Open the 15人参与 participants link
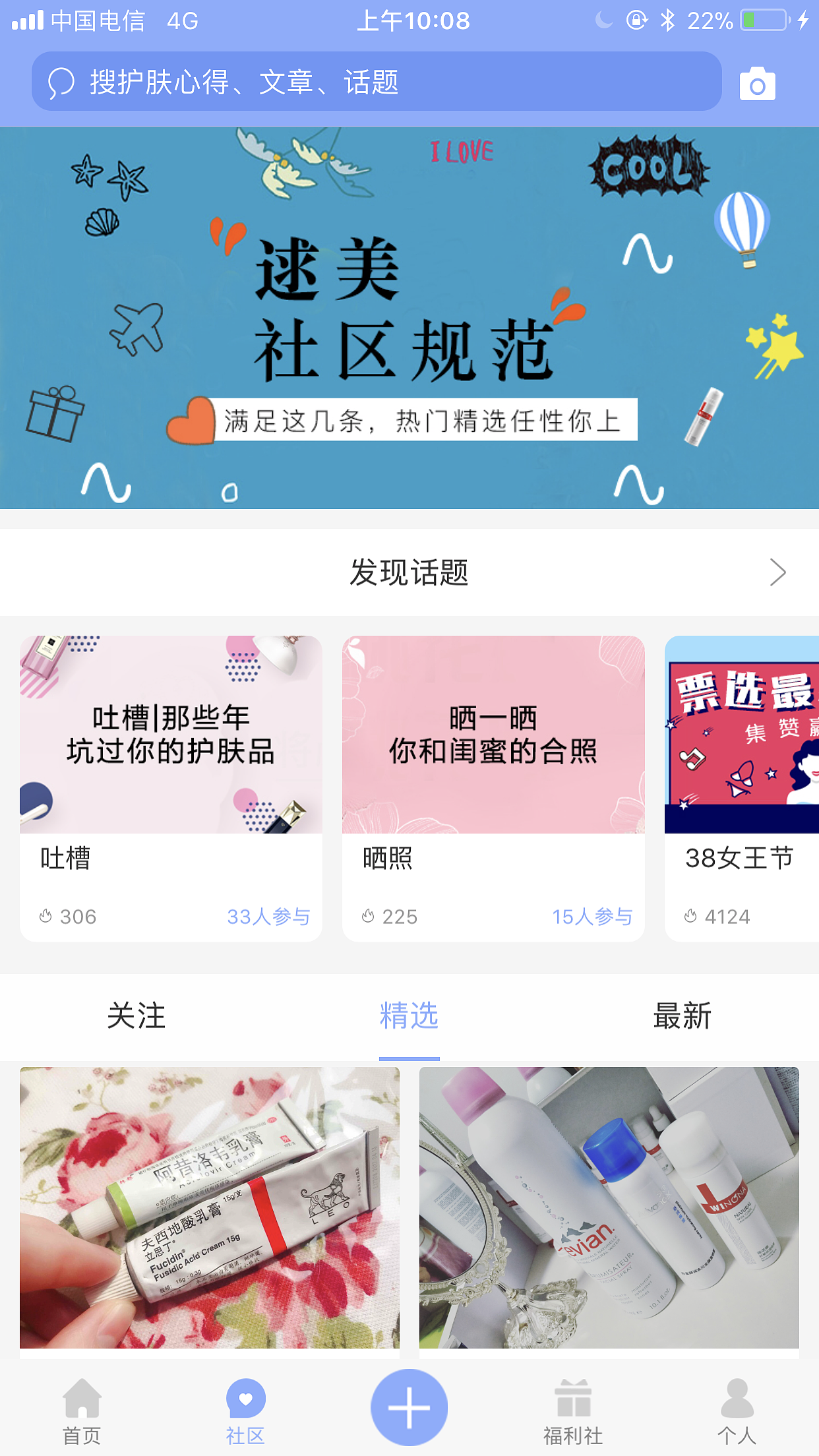Image resolution: width=819 pixels, height=1456 pixels. coord(592,916)
